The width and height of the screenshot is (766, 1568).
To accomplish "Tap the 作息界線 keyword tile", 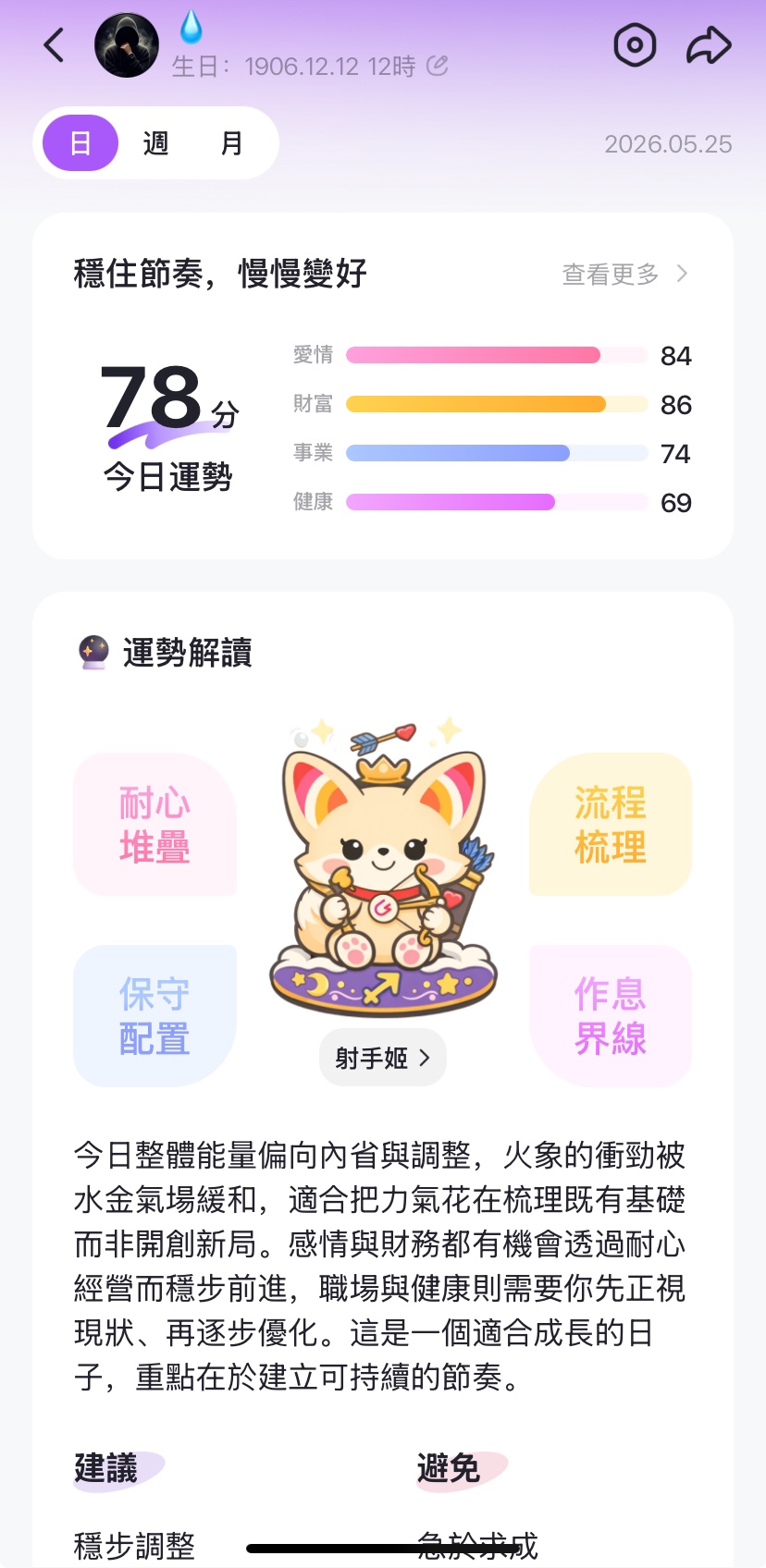I will [611, 1016].
